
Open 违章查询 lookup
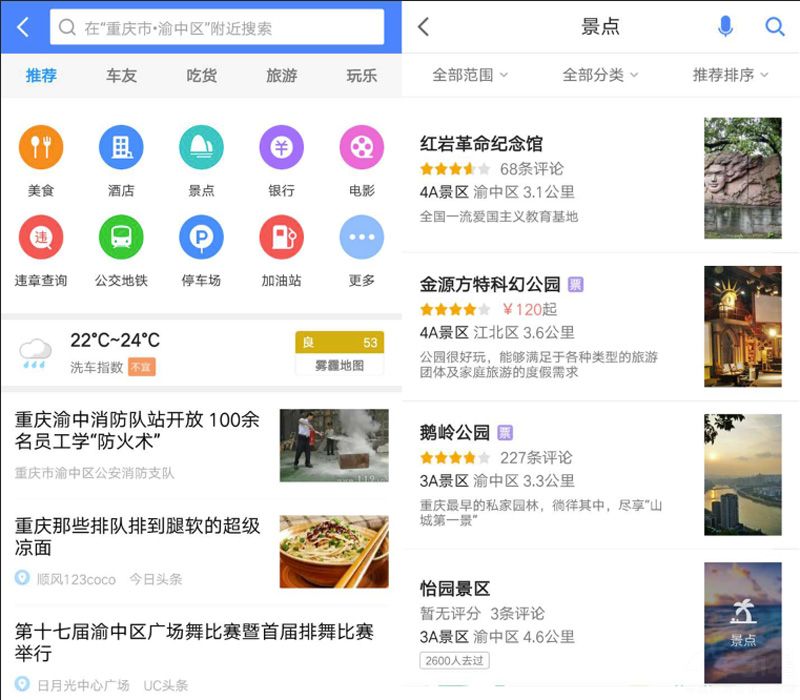[x=41, y=239]
